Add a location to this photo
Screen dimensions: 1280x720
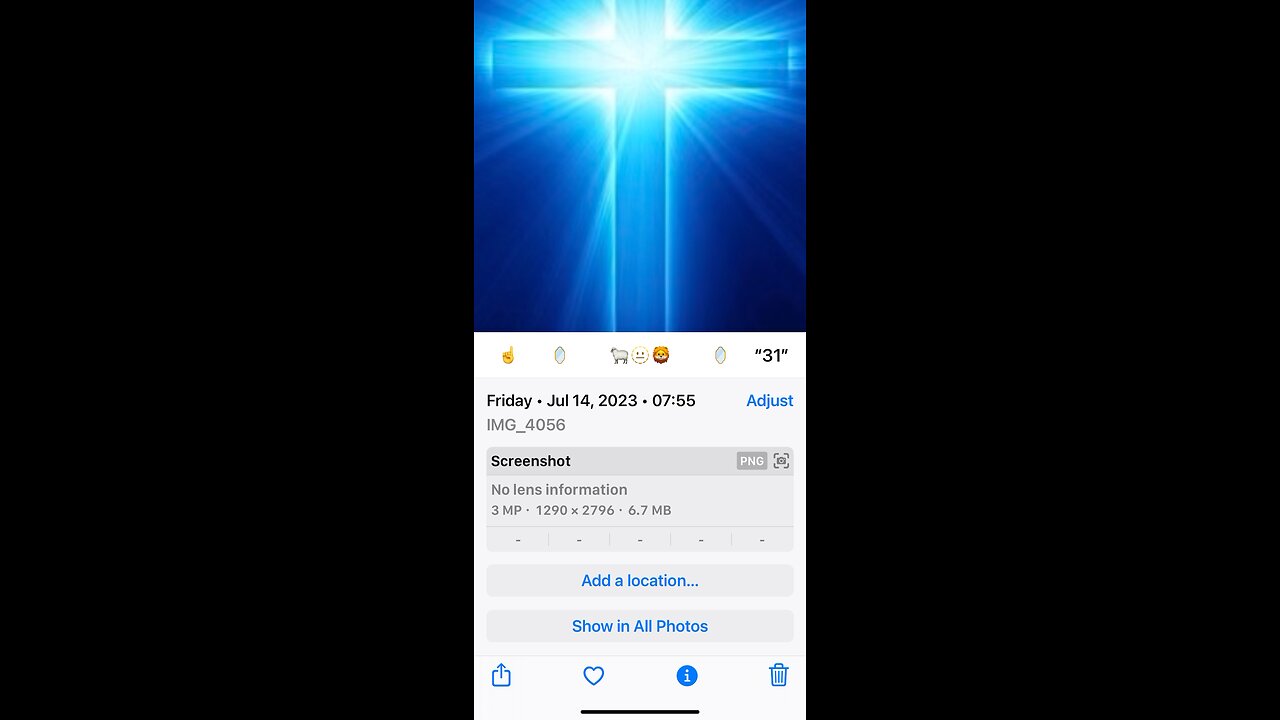click(640, 581)
